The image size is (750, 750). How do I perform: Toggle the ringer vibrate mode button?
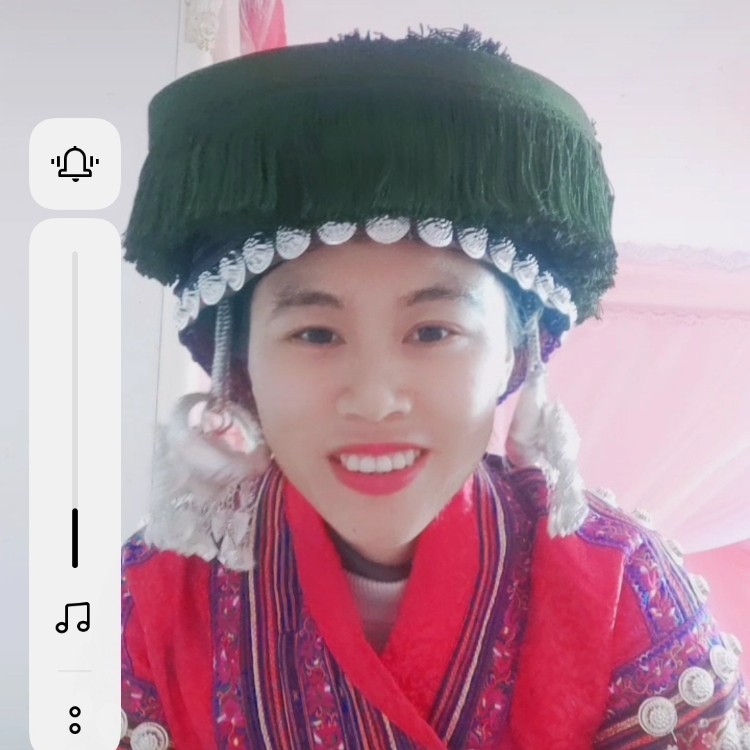coord(75,164)
